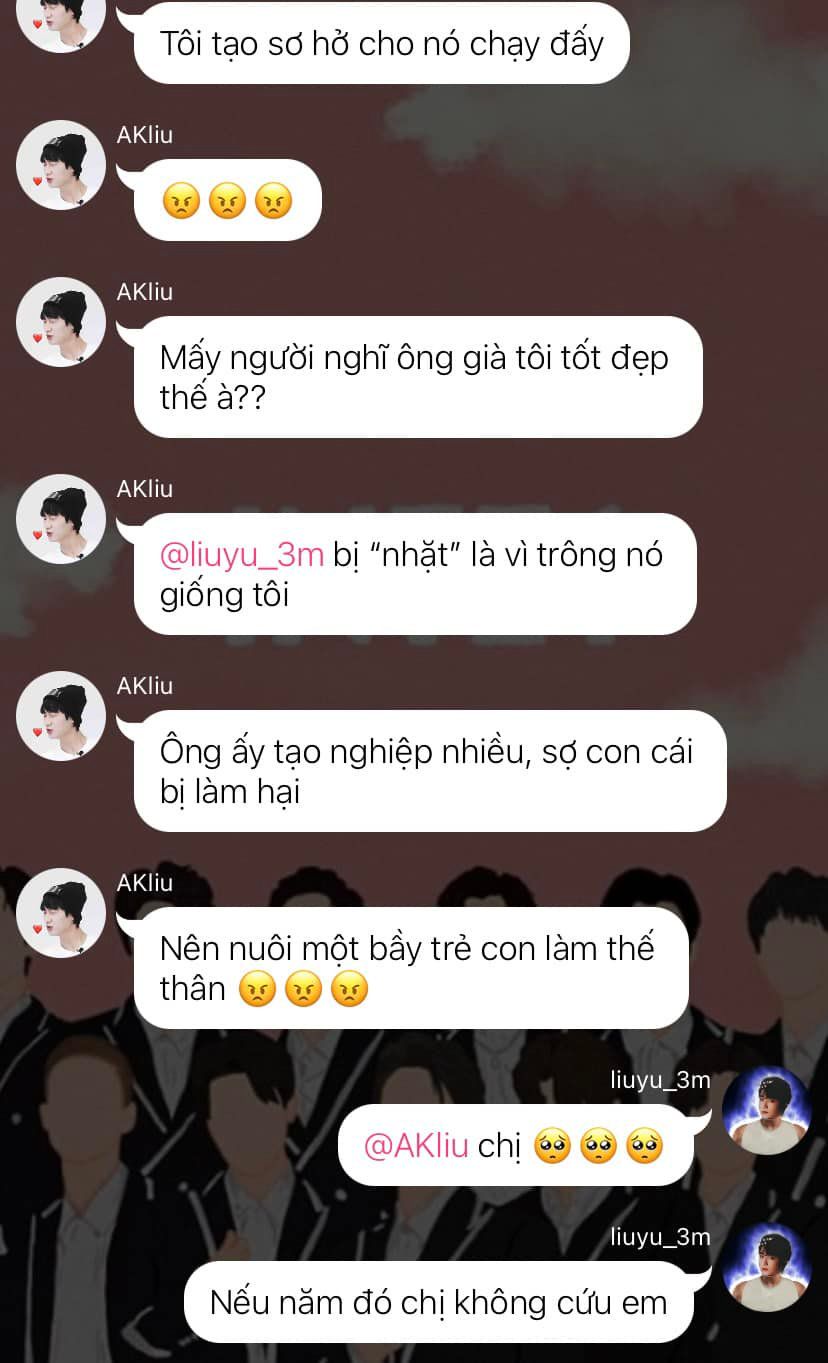Tap liuyu_3m's profile photo next to the "@AKliu chị" message
The image size is (828, 1363).
pos(767,1110)
